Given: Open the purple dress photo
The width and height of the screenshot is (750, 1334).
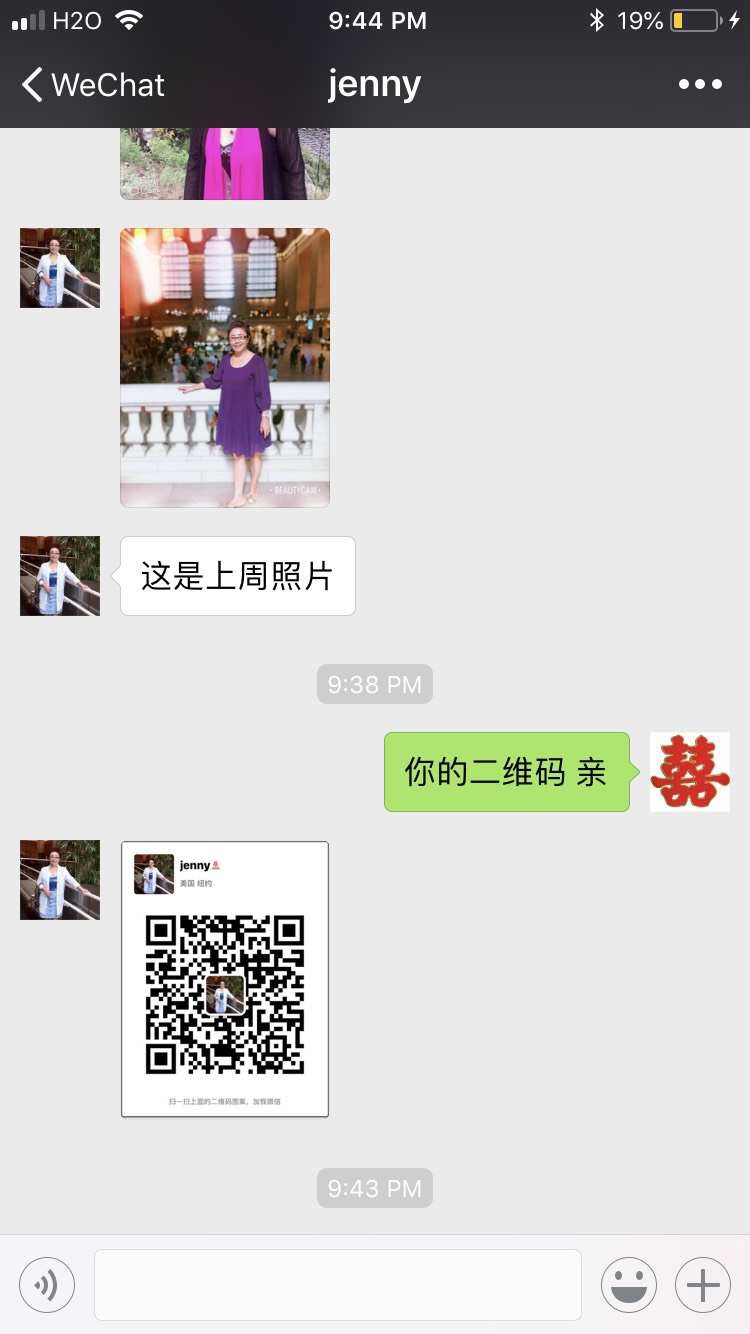Looking at the screenshot, I should [x=225, y=368].
